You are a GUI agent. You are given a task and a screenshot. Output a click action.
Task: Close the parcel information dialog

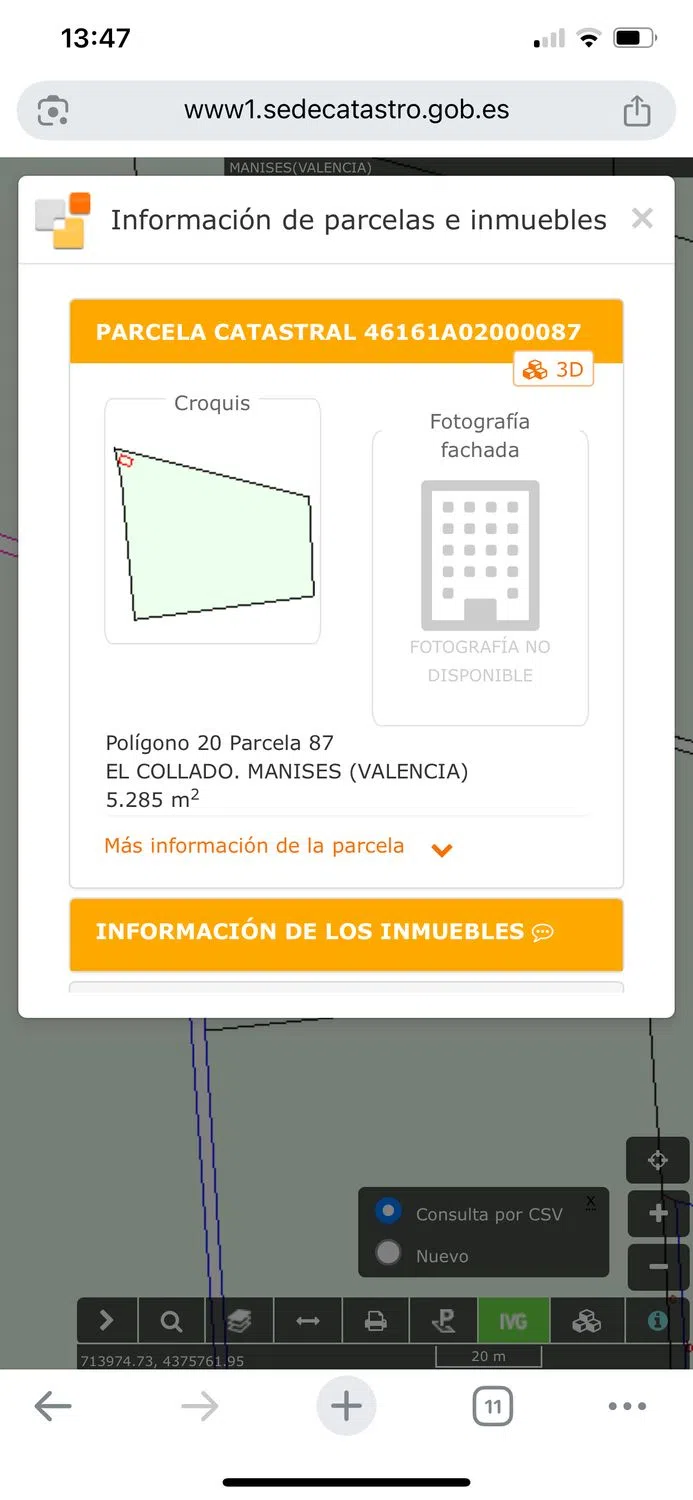642,219
